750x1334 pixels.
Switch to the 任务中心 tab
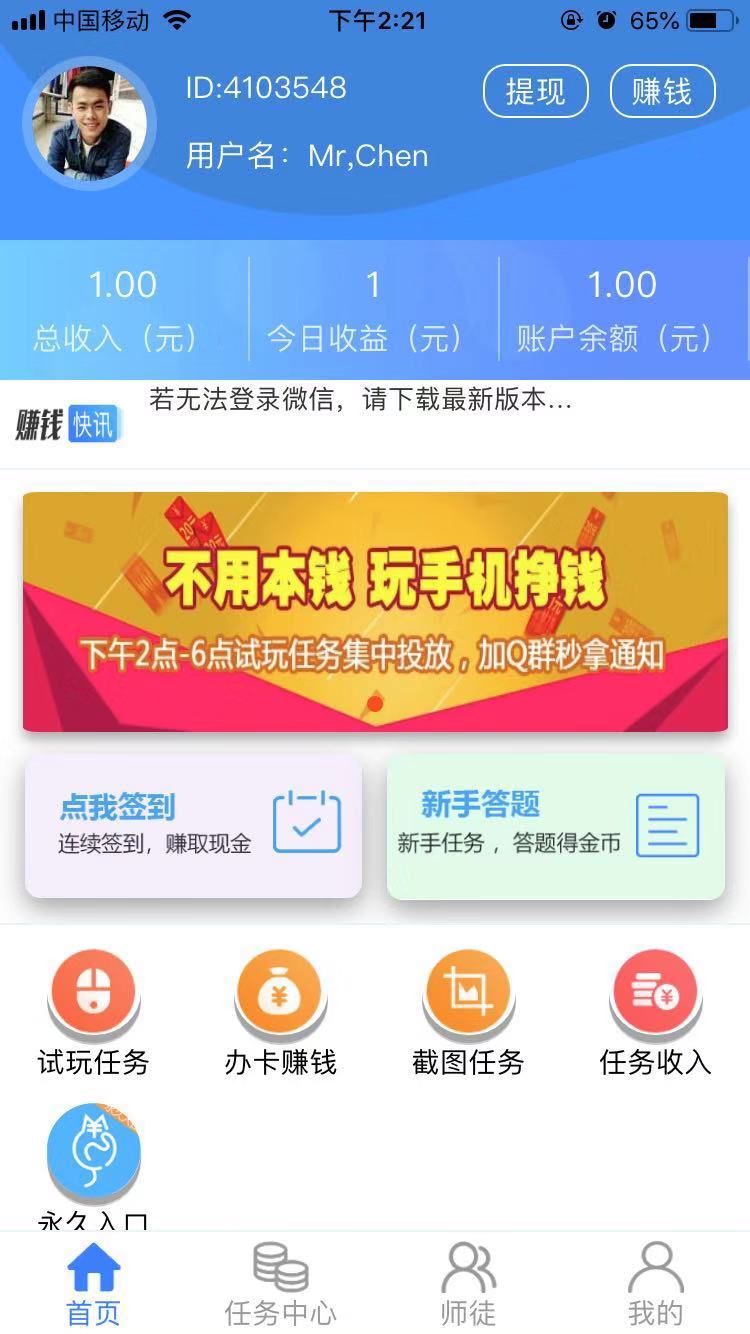pyautogui.click(x=280, y=1285)
